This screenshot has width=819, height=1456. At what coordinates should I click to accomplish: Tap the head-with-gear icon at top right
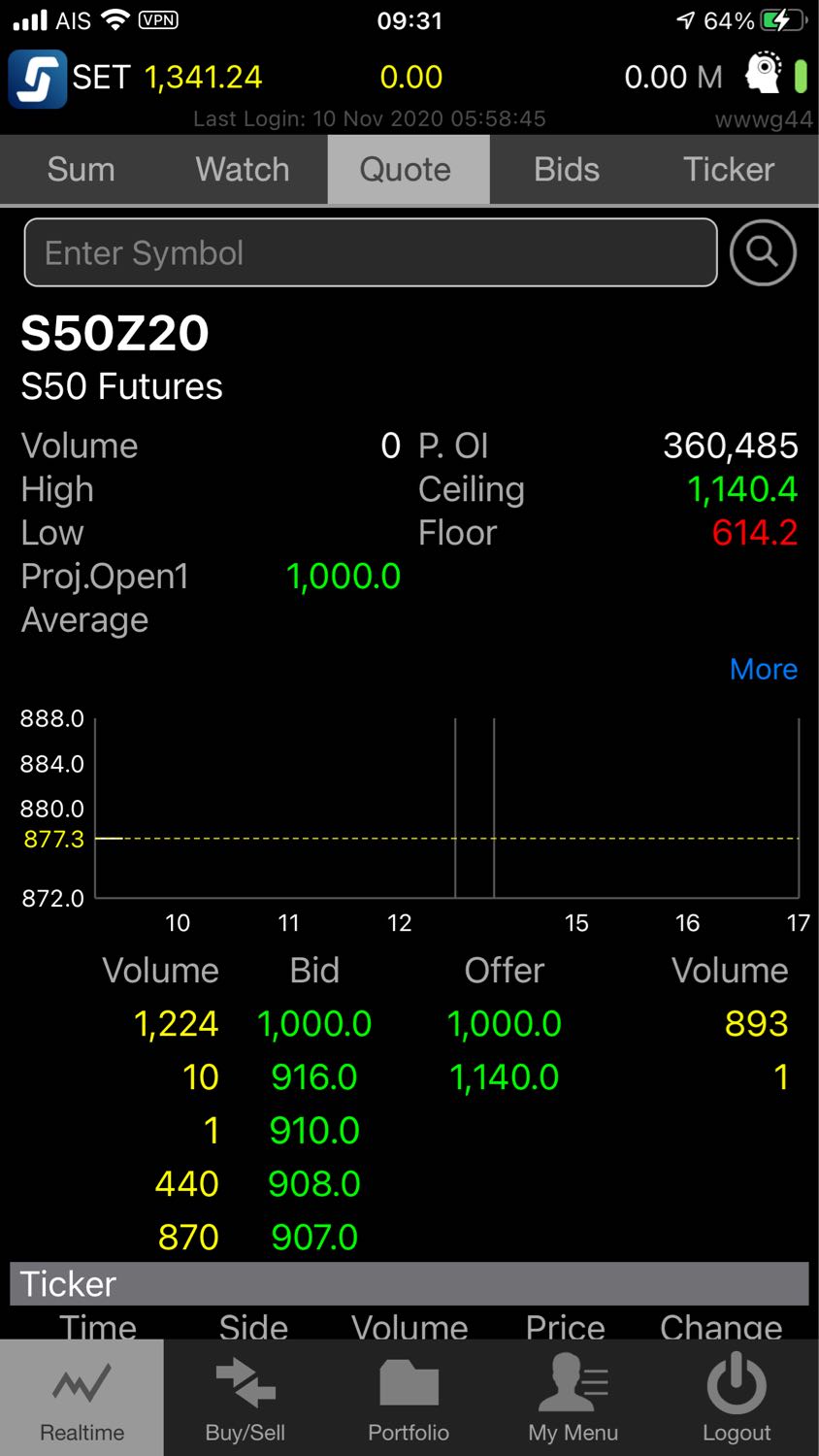click(764, 74)
